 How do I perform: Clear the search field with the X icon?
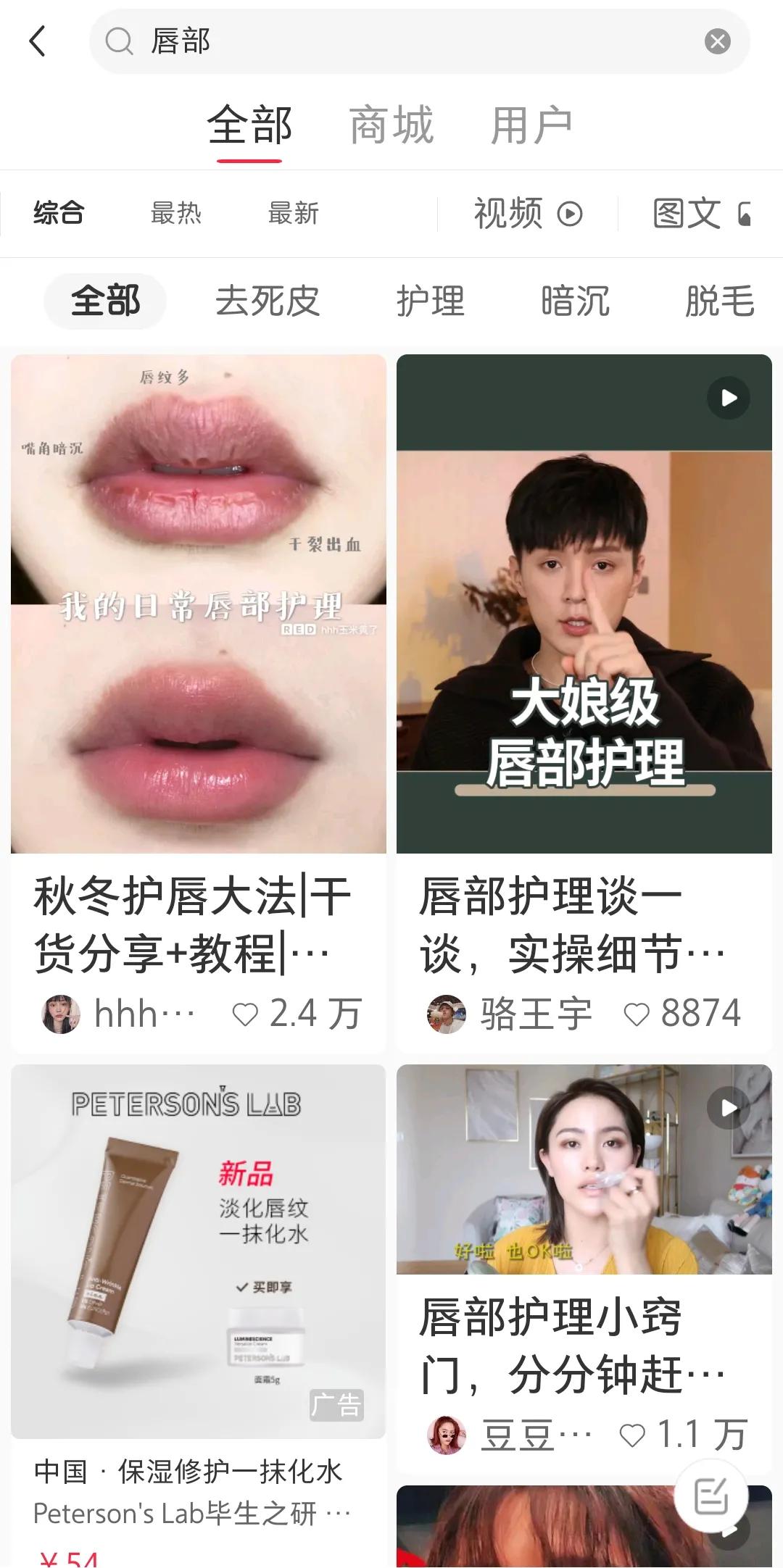[716, 41]
